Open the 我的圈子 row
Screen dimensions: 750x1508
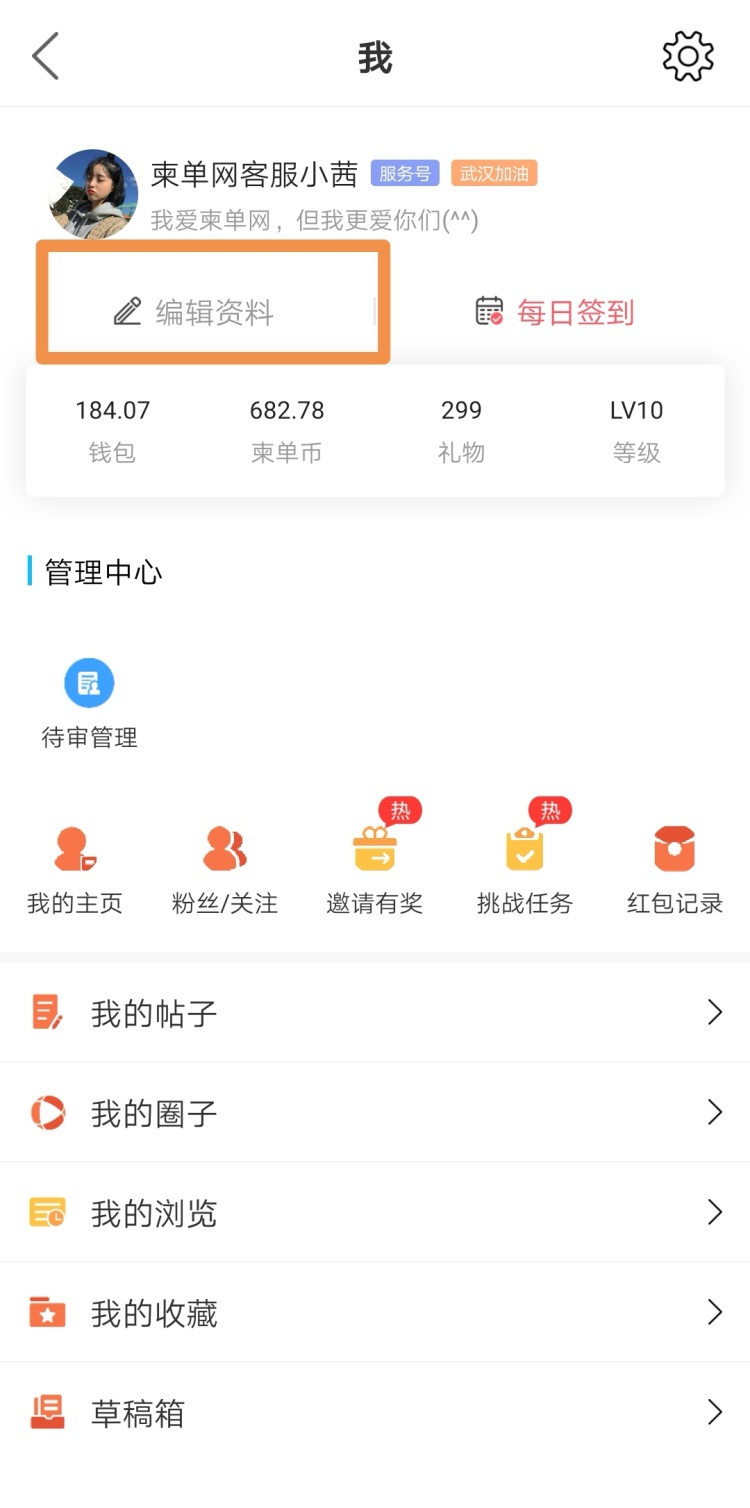click(x=375, y=1113)
